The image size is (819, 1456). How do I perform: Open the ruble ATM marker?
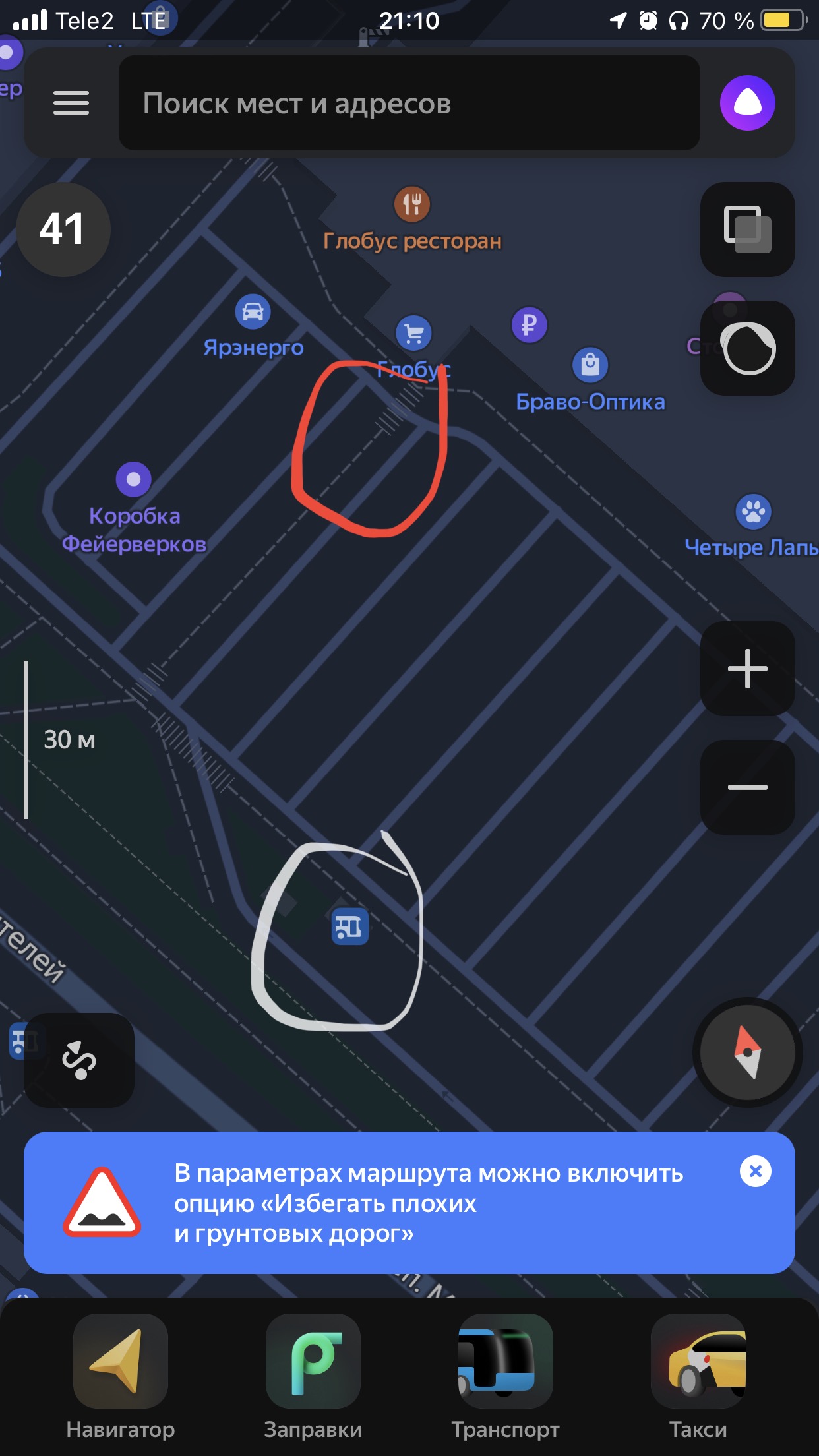coord(529,325)
